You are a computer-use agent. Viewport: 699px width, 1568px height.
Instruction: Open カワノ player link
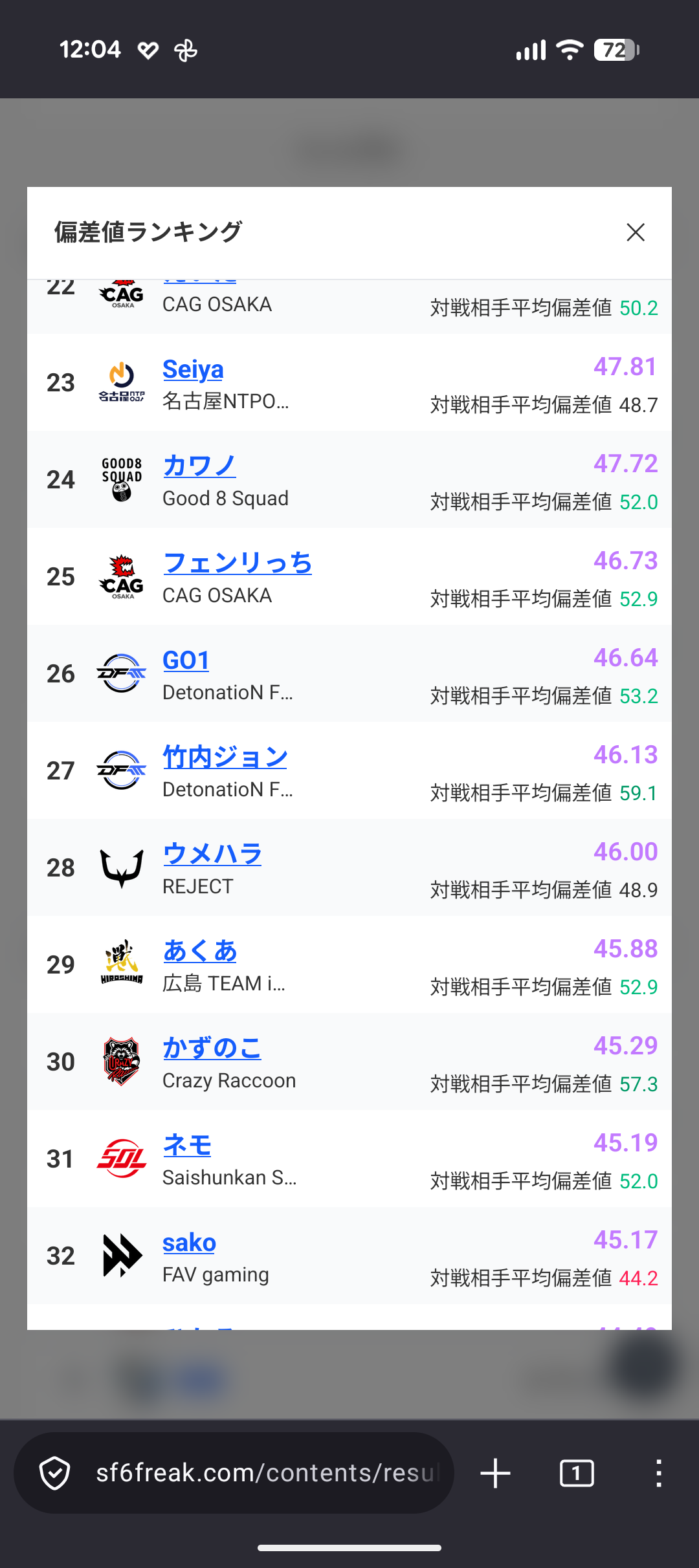point(199,466)
